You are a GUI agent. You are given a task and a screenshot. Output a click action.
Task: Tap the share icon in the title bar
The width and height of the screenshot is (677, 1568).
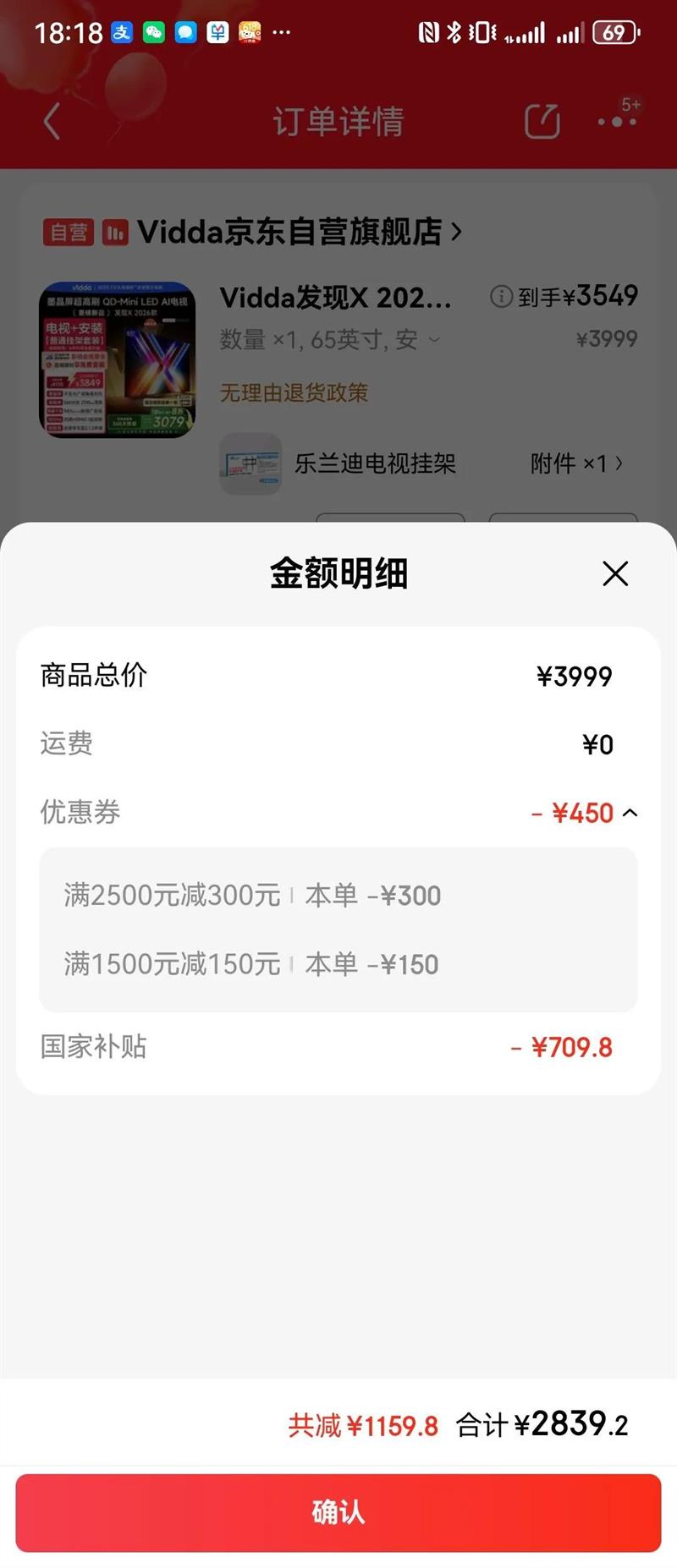coord(542,120)
